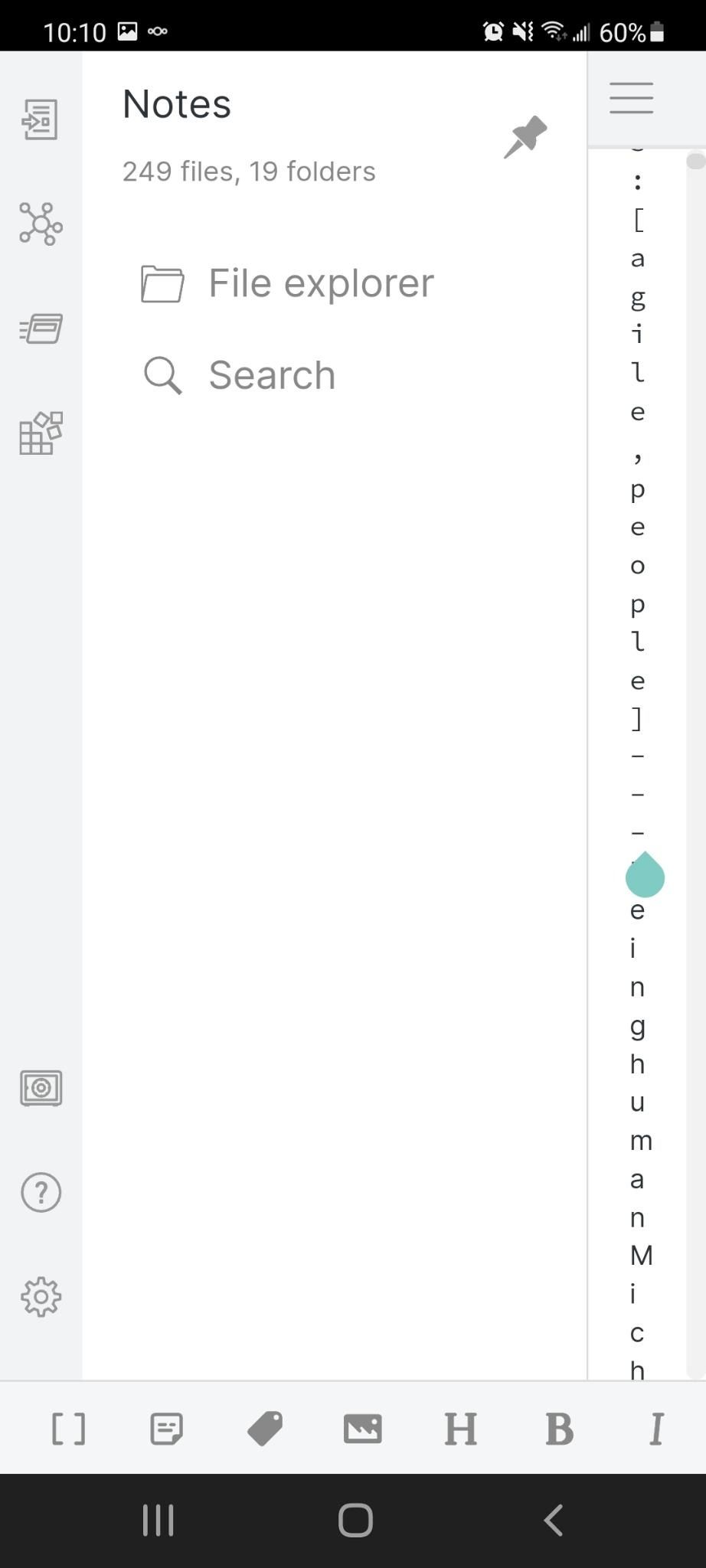Apply heading formatting

click(x=461, y=1429)
